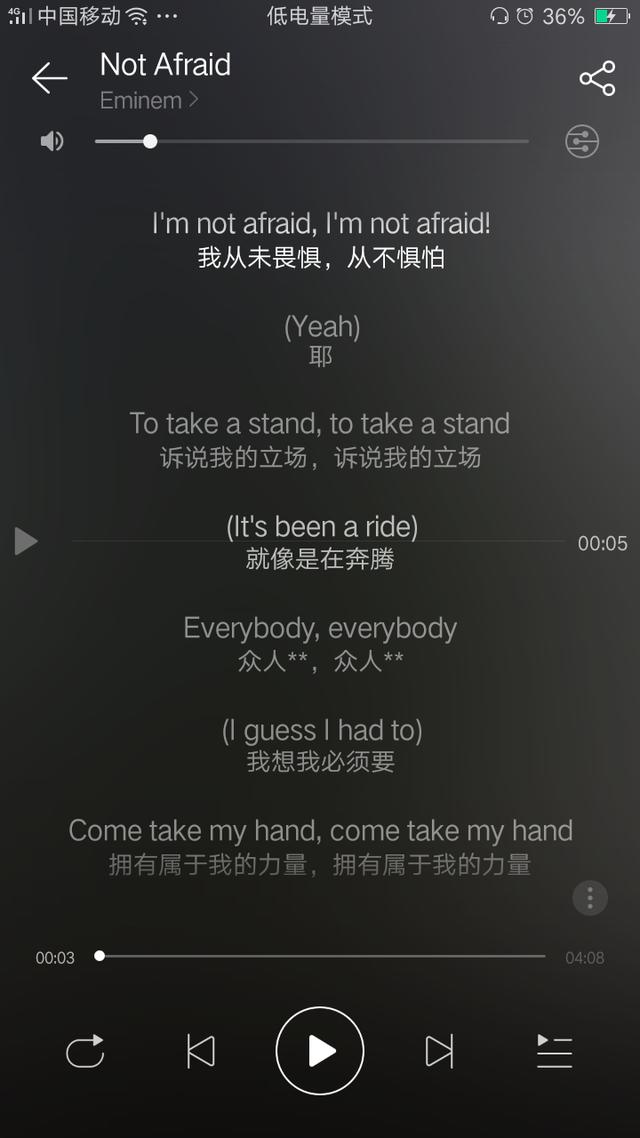Viewport: 640px width, 1138px height.
Task: Go back using the arrow icon
Action: click(x=49, y=78)
